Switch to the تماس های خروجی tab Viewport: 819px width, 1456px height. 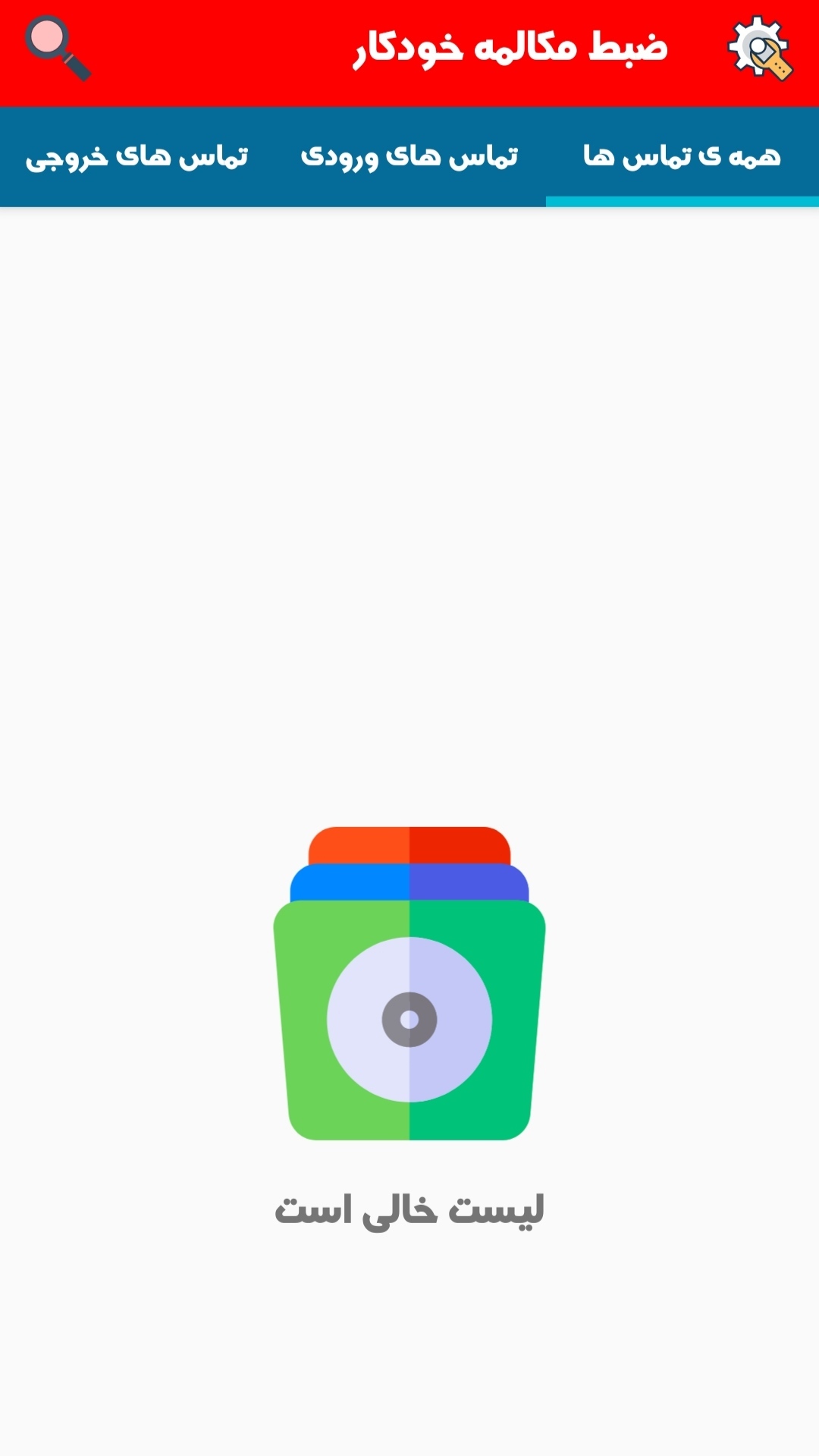[136, 156]
